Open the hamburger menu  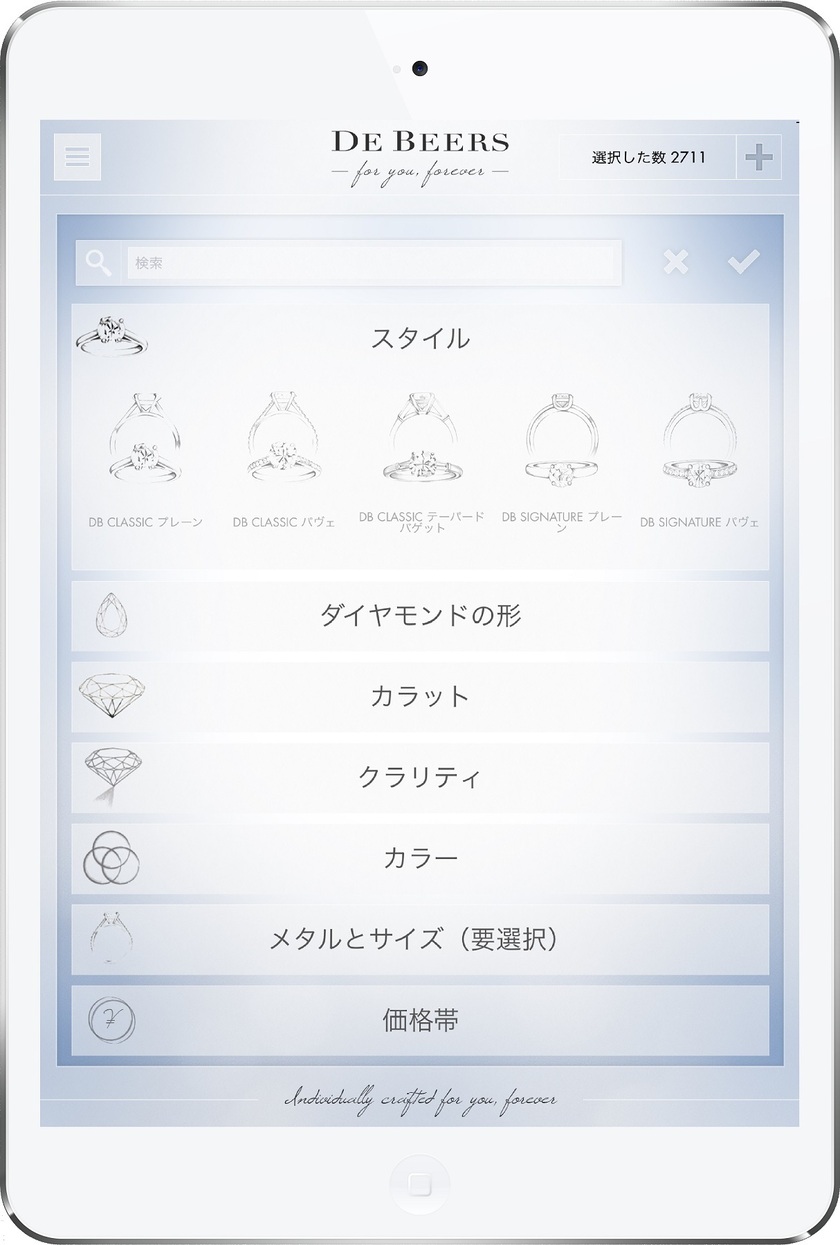[x=77, y=157]
